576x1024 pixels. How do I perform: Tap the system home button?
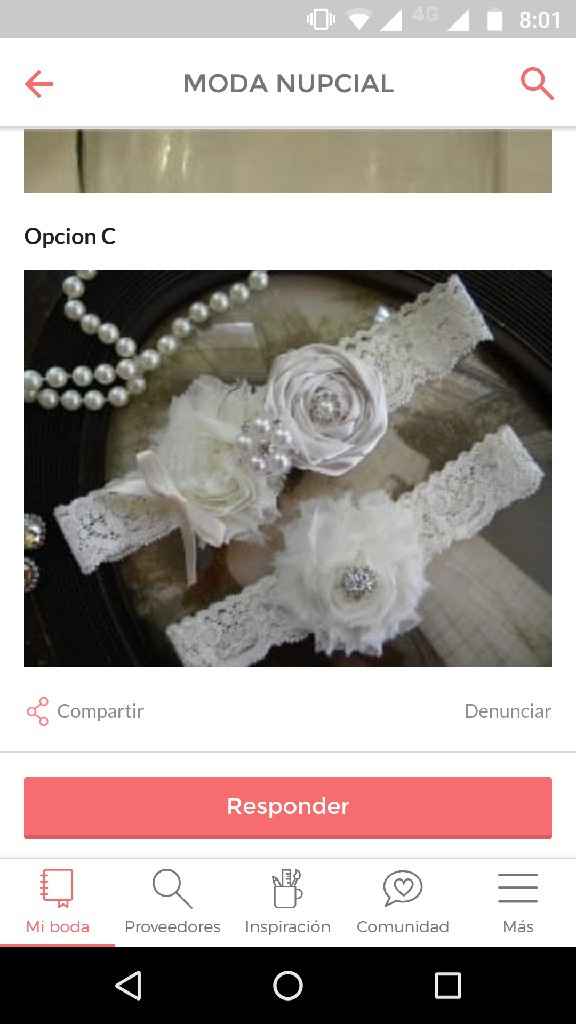pos(288,985)
